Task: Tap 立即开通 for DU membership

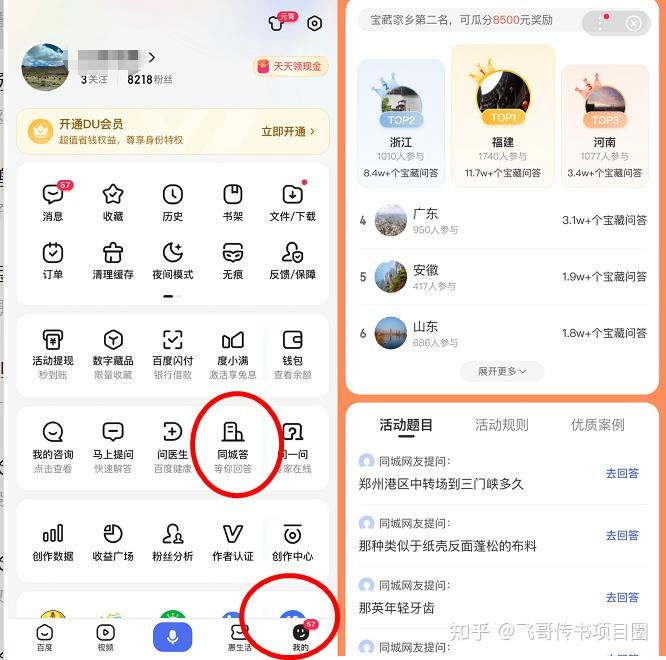Action: pyautogui.click(x=288, y=131)
